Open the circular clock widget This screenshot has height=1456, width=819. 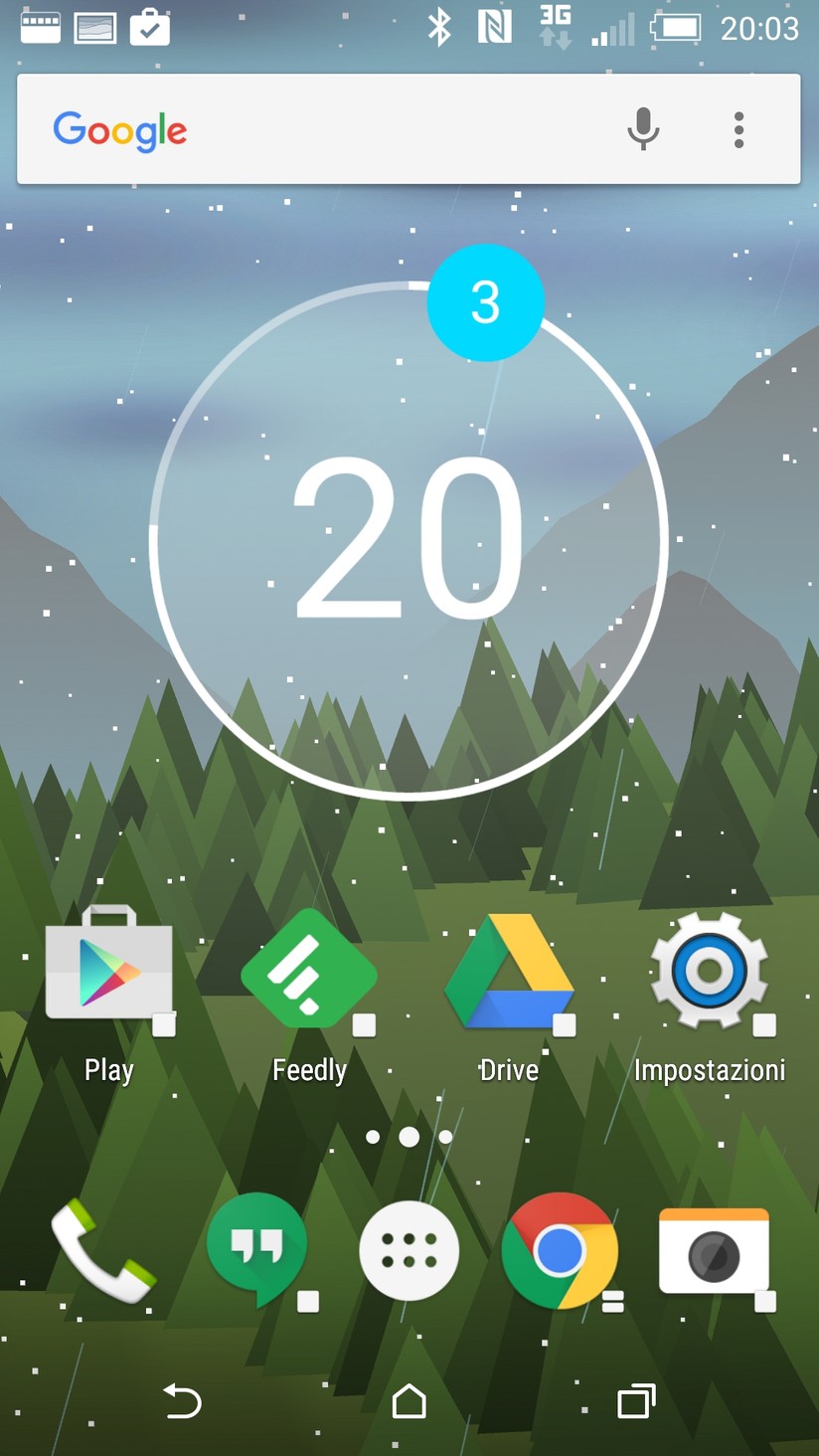[x=408, y=539]
